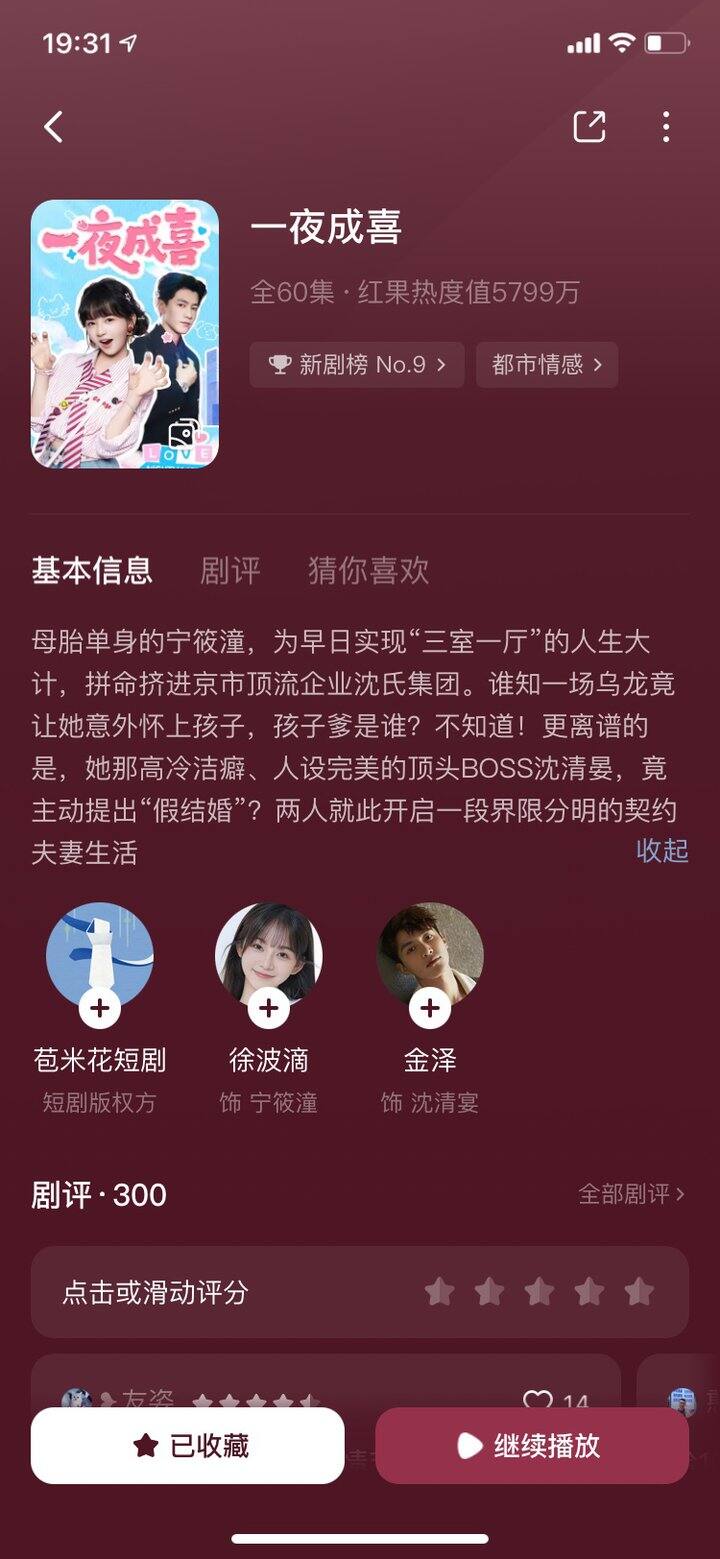Switch to the 猜你喜欢 tab
Screen dimensions: 720x1559
click(x=367, y=570)
